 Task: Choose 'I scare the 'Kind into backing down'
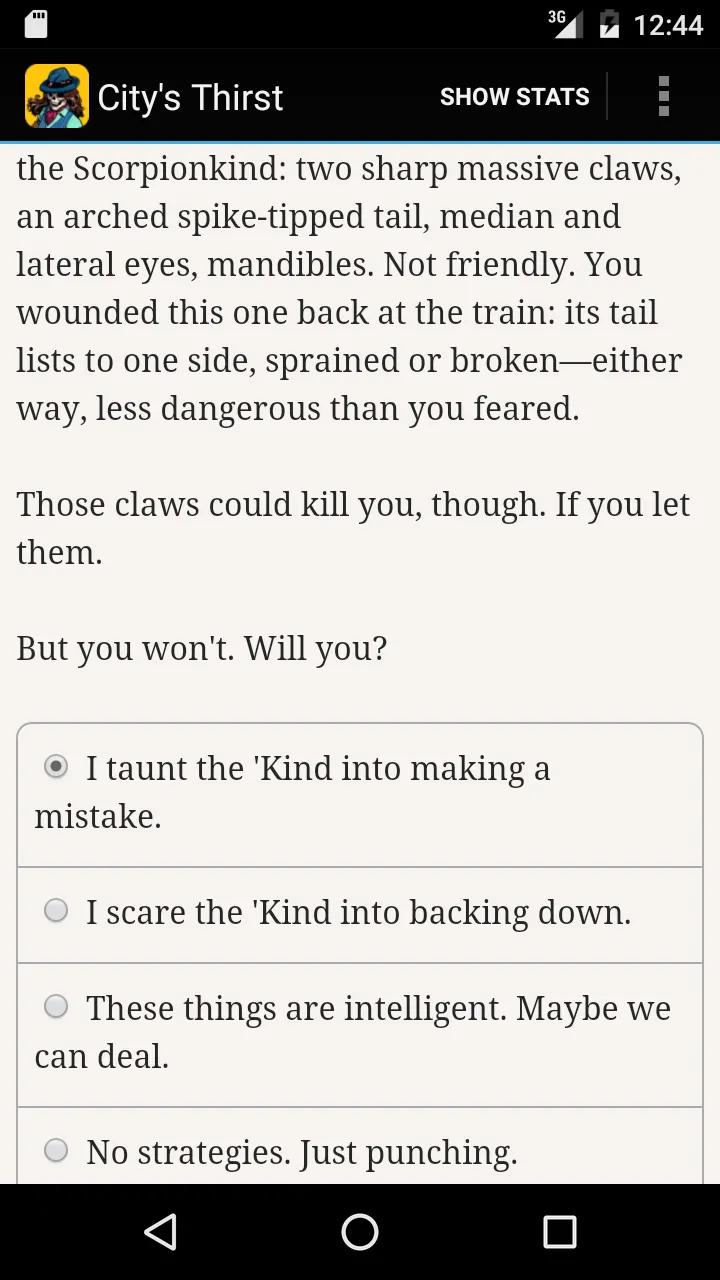[x=360, y=915]
